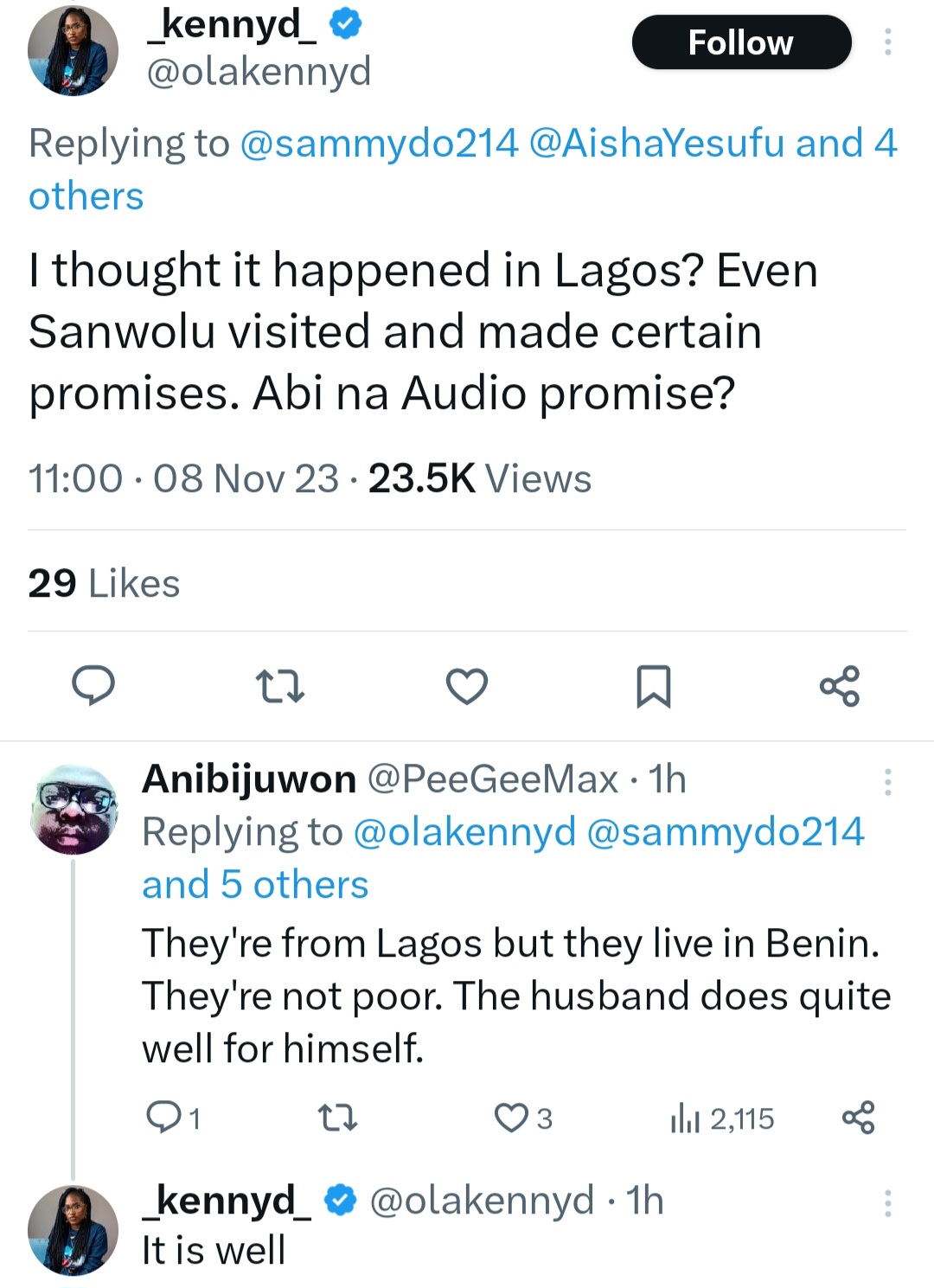The image size is (934, 1288).
Task: Share Anibijuwon's reply
Action: [859, 1118]
